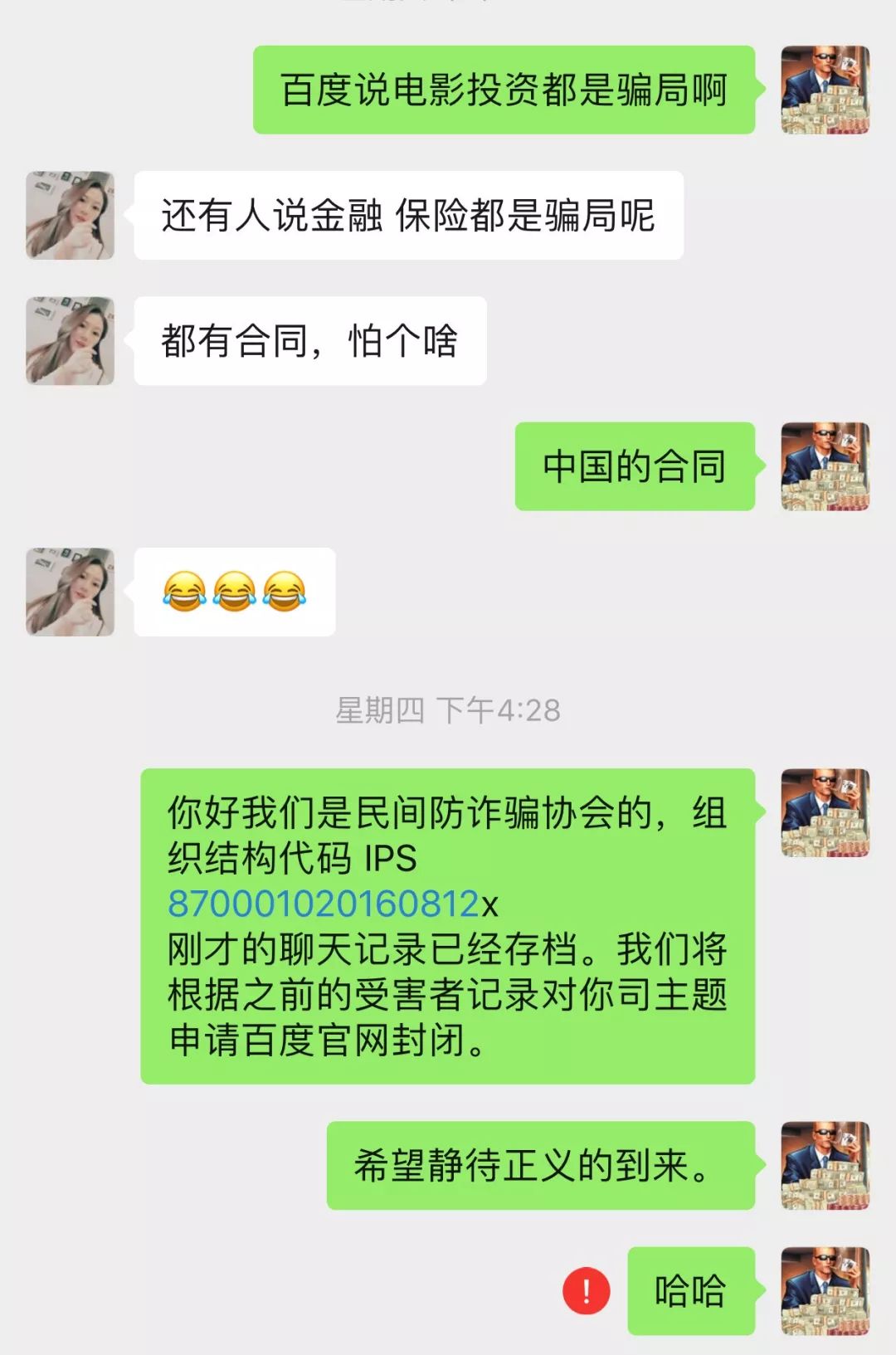This screenshot has width=896, height=1355.
Task: Click the '星期四 下午4:28' timestamp
Action: (x=448, y=709)
